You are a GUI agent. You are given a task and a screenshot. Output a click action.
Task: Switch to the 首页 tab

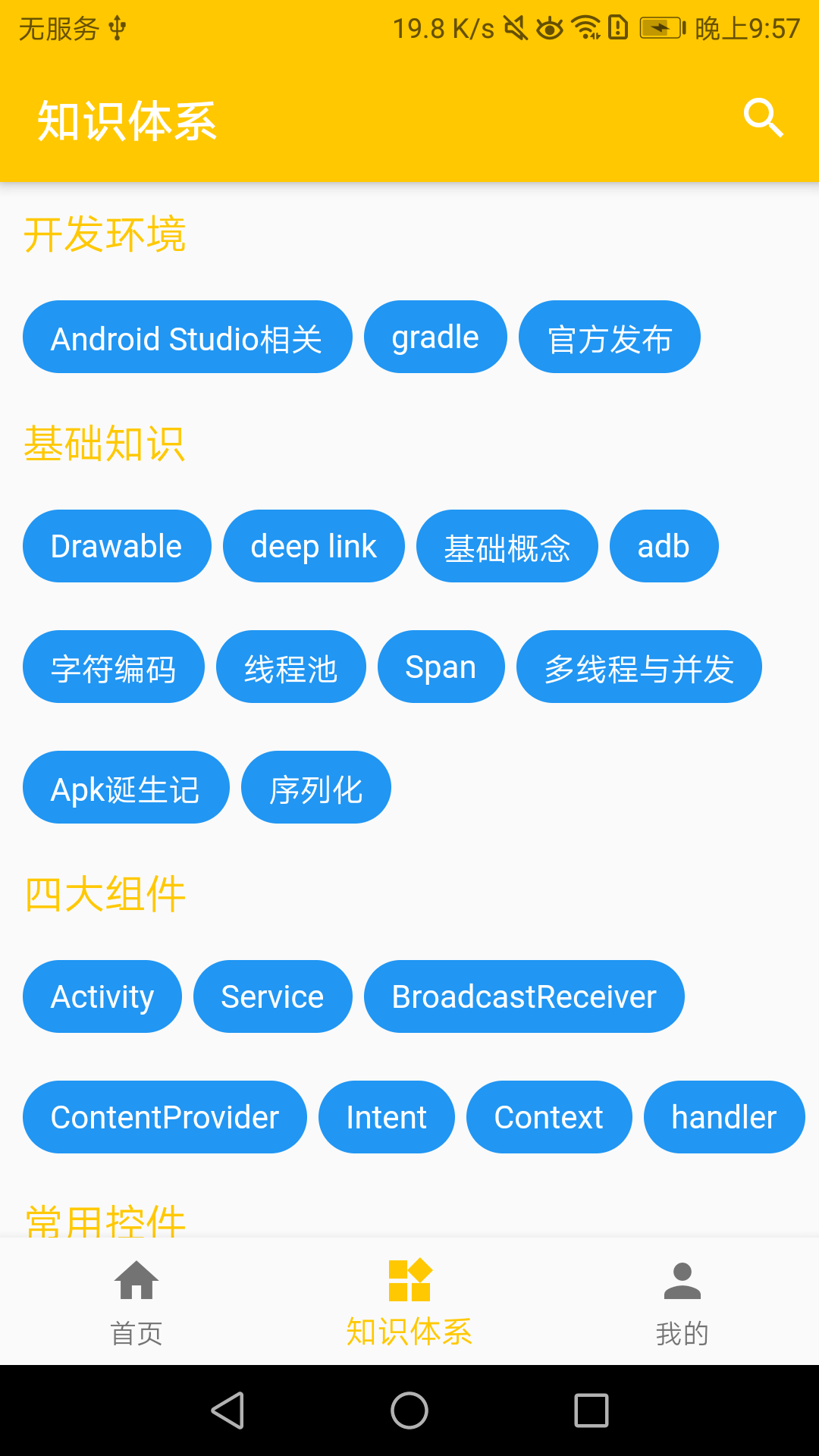tap(136, 1301)
